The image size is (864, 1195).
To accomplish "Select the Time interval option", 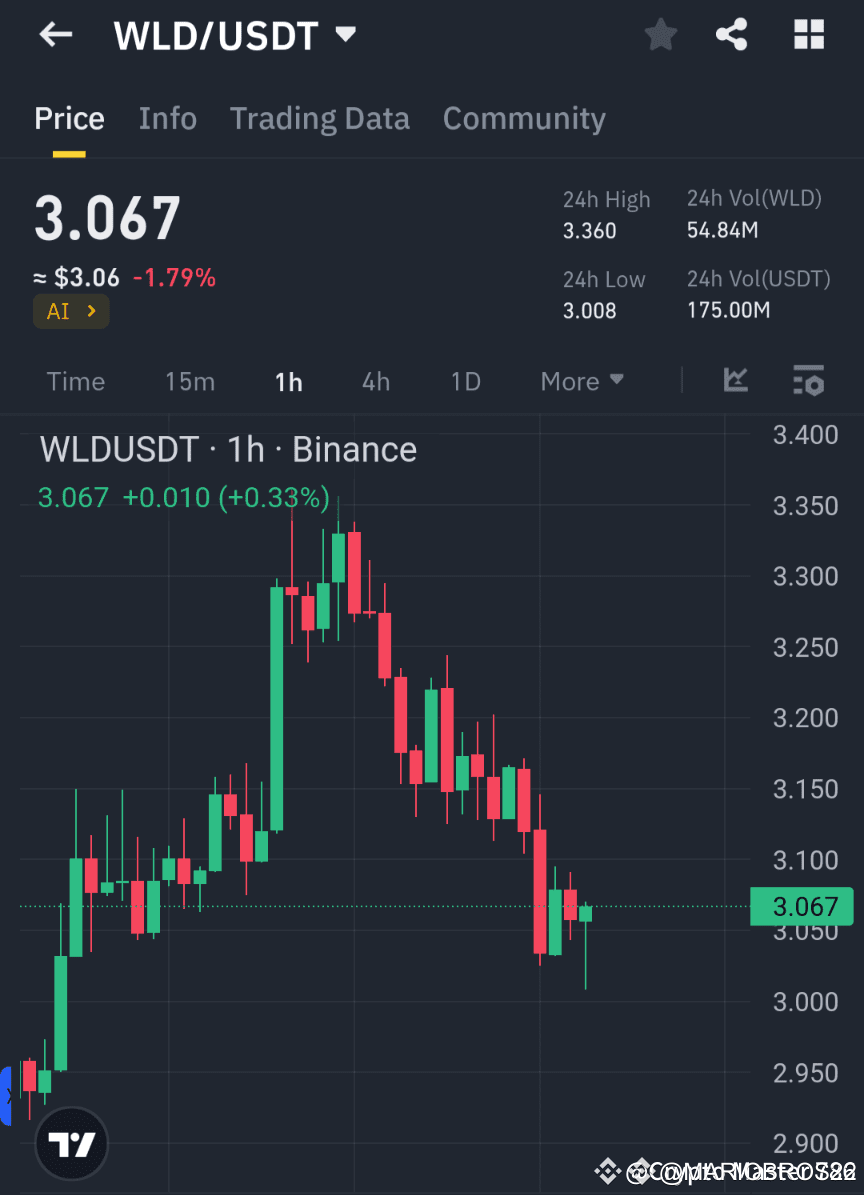I will pyautogui.click(x=75, y=381).
